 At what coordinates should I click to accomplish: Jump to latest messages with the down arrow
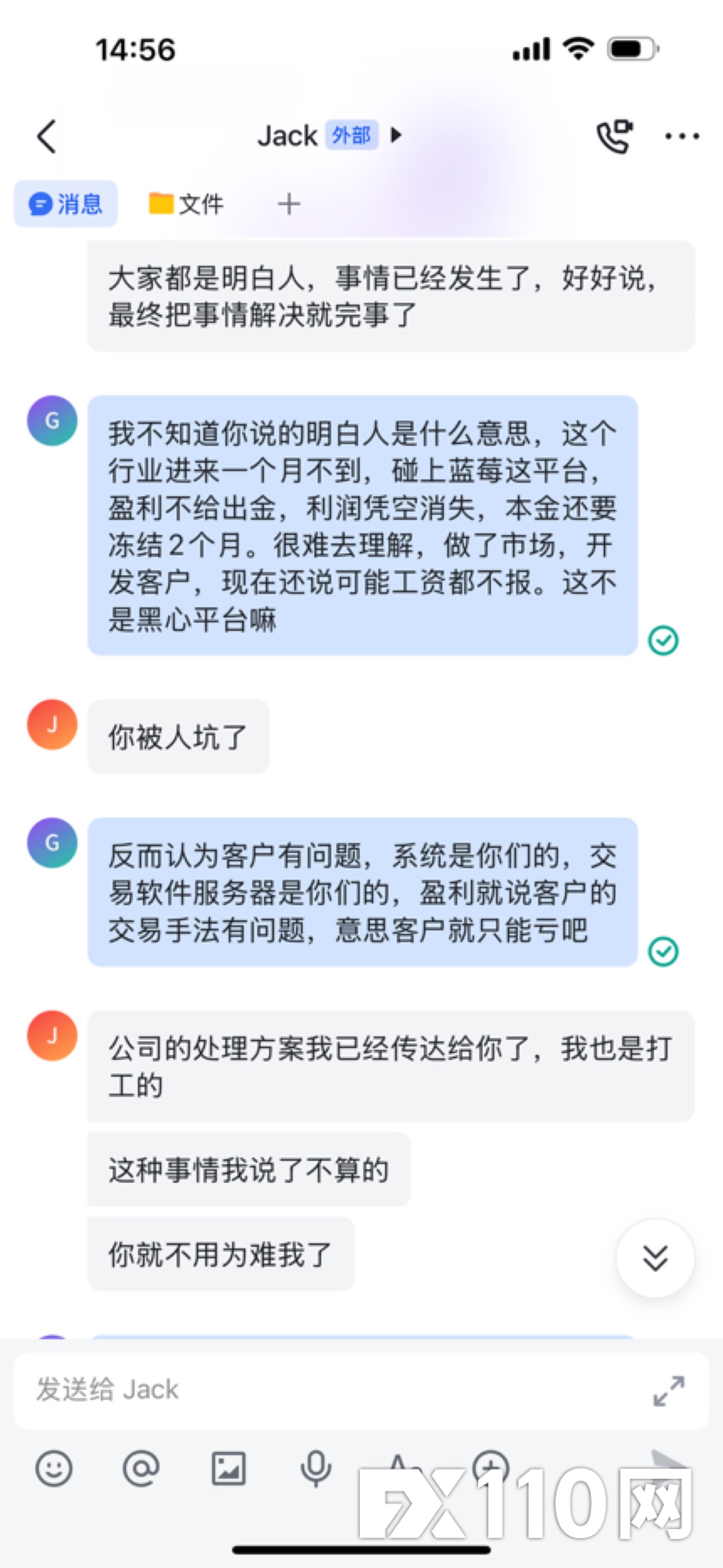[x=655, y=1257]
